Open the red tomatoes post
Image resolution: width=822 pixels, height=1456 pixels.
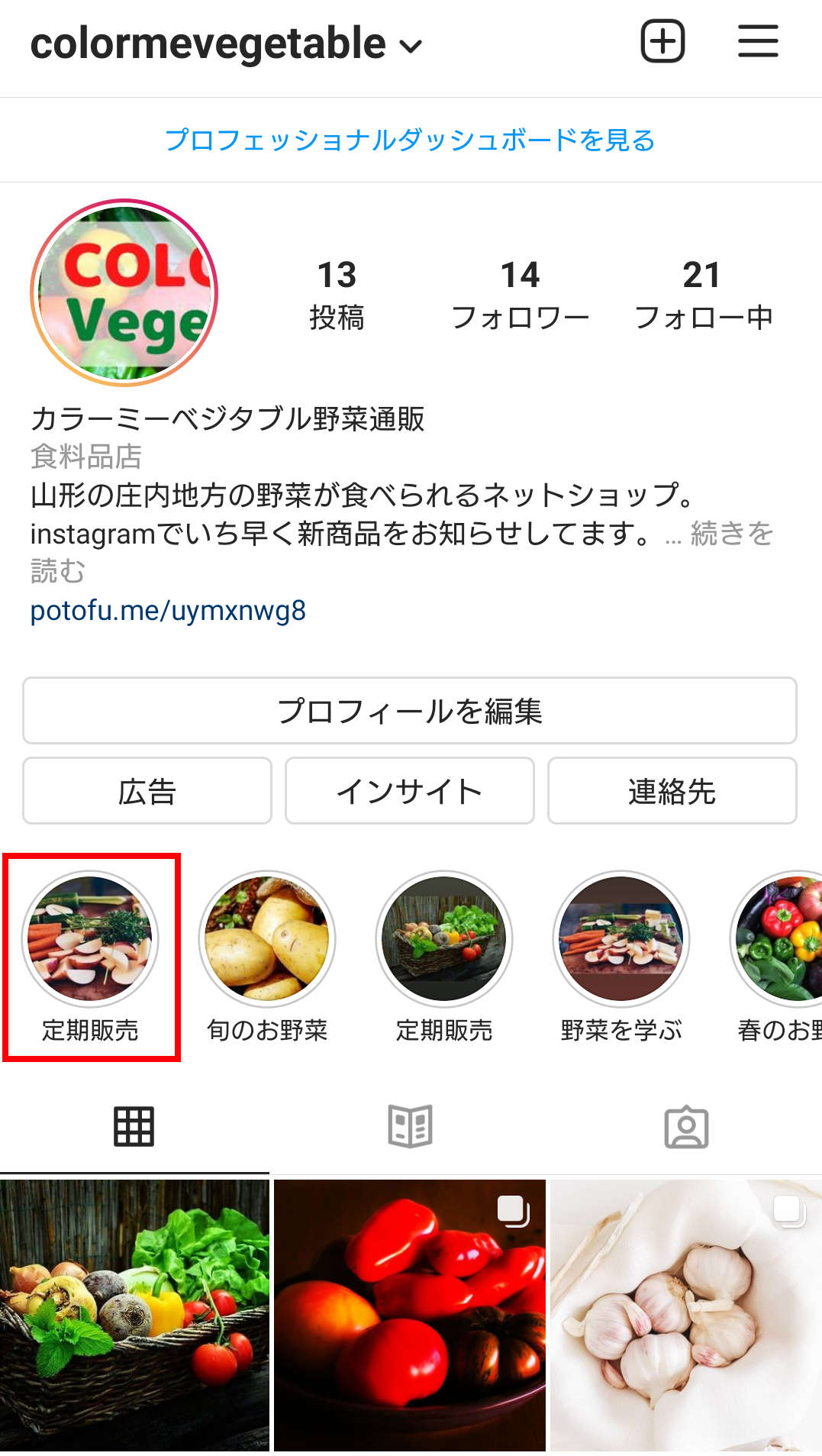click(x=410, y=1315)
